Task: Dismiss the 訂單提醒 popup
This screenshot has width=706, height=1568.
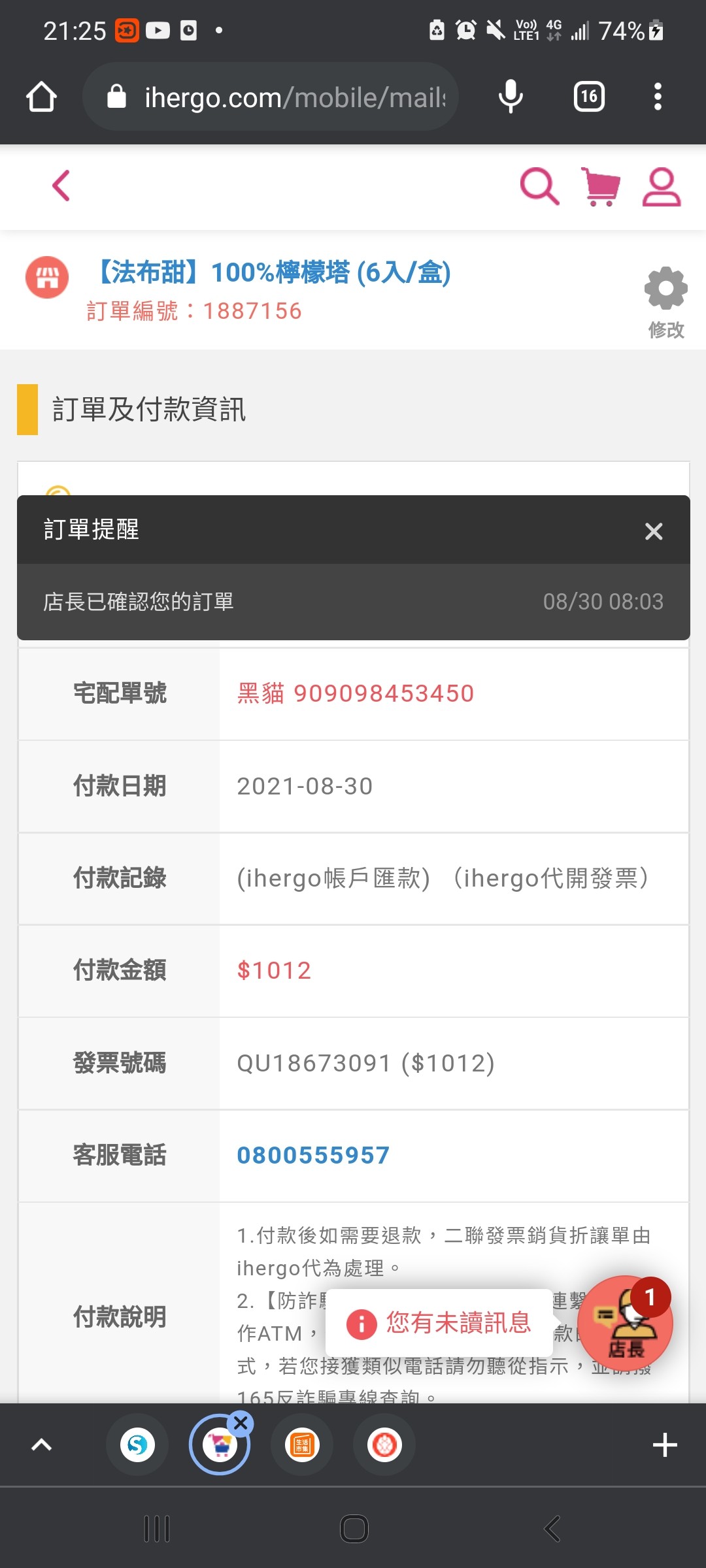Action: pyautogui.click(x=654, y=531)
